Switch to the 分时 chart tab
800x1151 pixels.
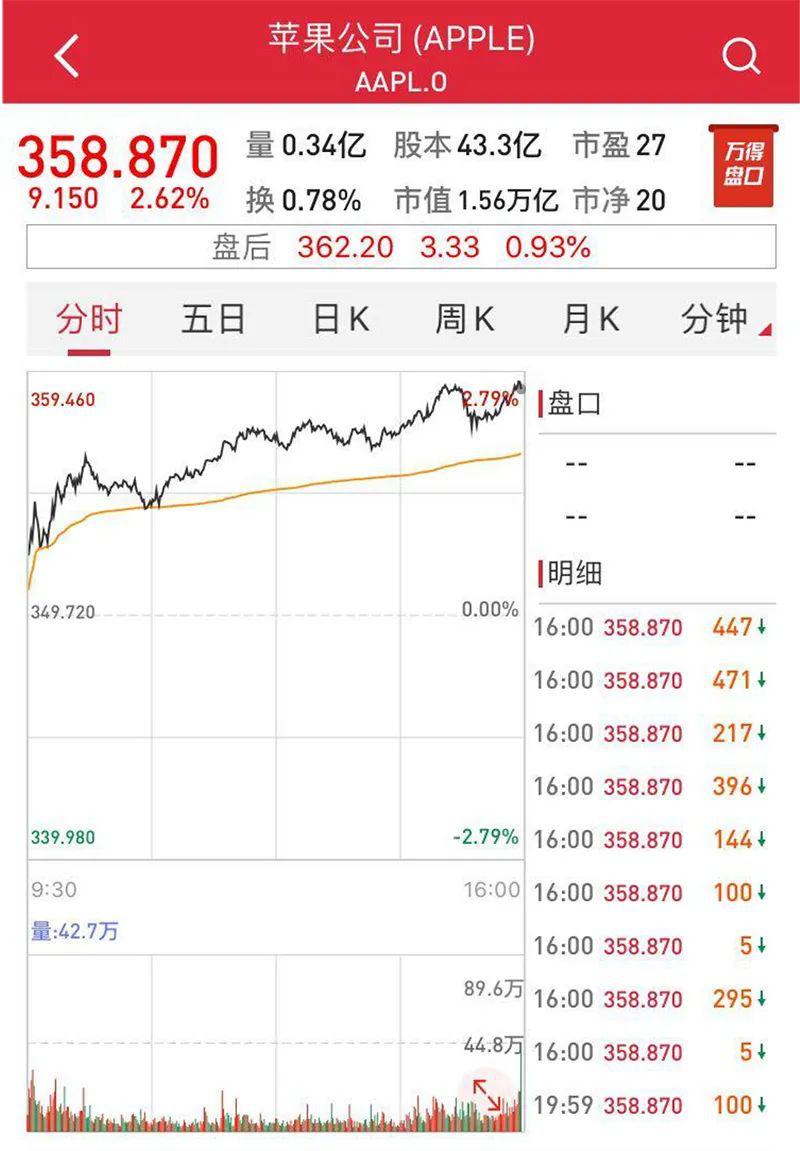pos(89,320)
